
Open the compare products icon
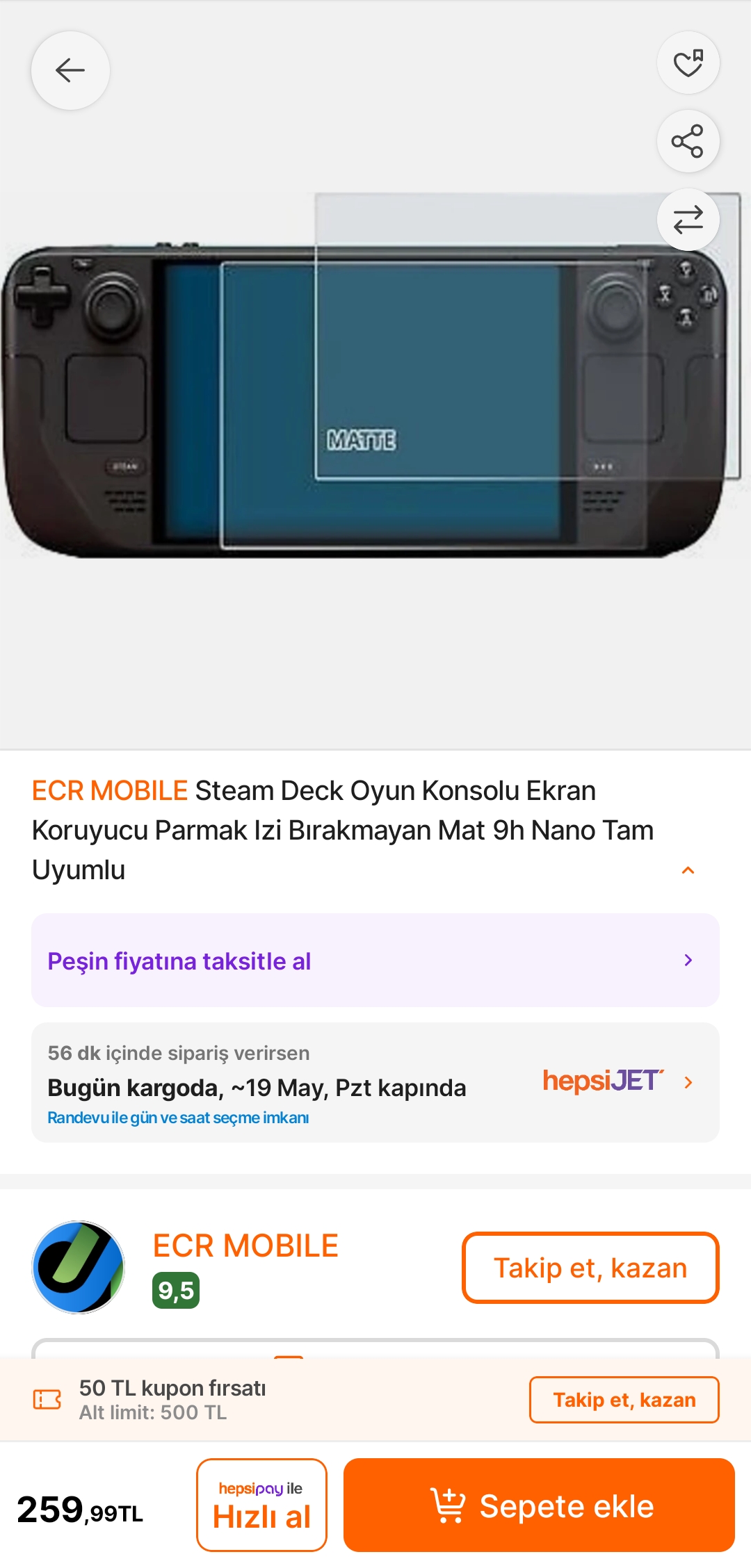point(688,220)
